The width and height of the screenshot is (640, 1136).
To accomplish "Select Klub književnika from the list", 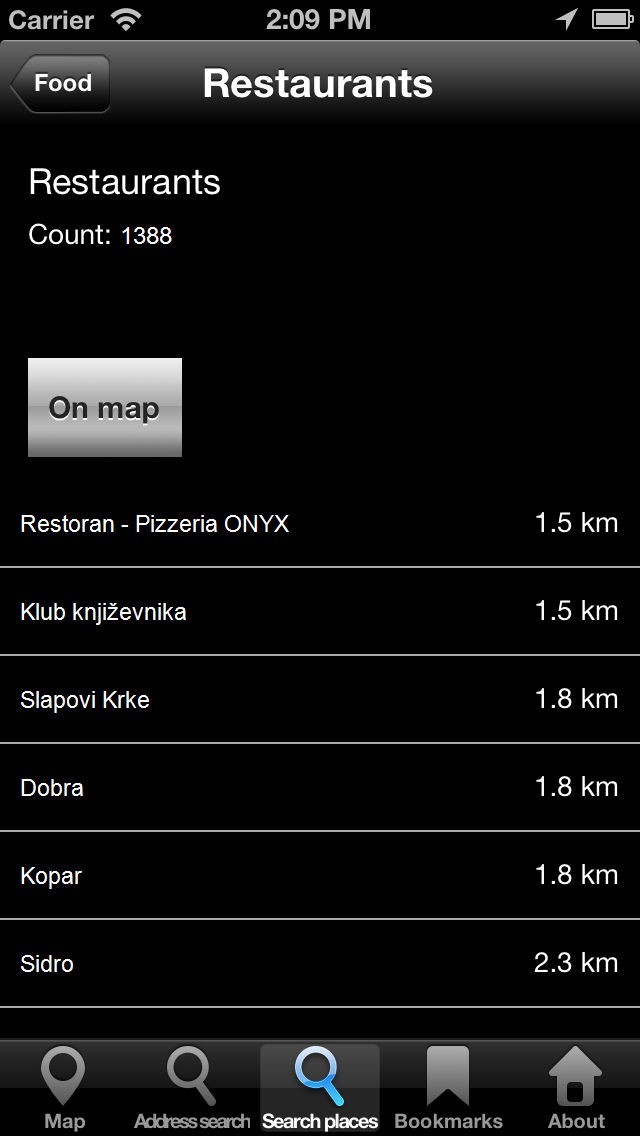I will coord(320,612).
